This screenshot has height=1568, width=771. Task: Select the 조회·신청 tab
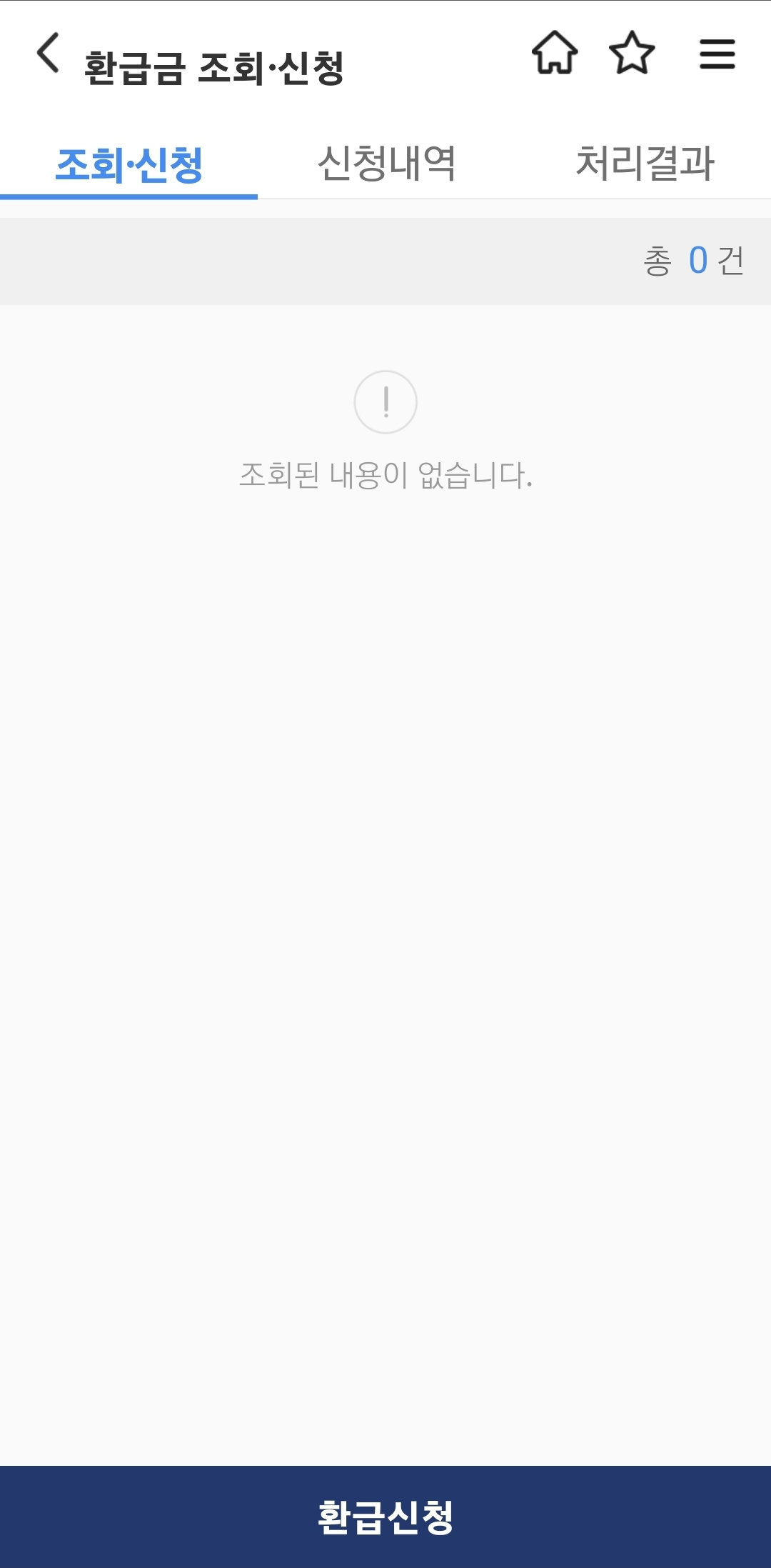click(130, 163)
